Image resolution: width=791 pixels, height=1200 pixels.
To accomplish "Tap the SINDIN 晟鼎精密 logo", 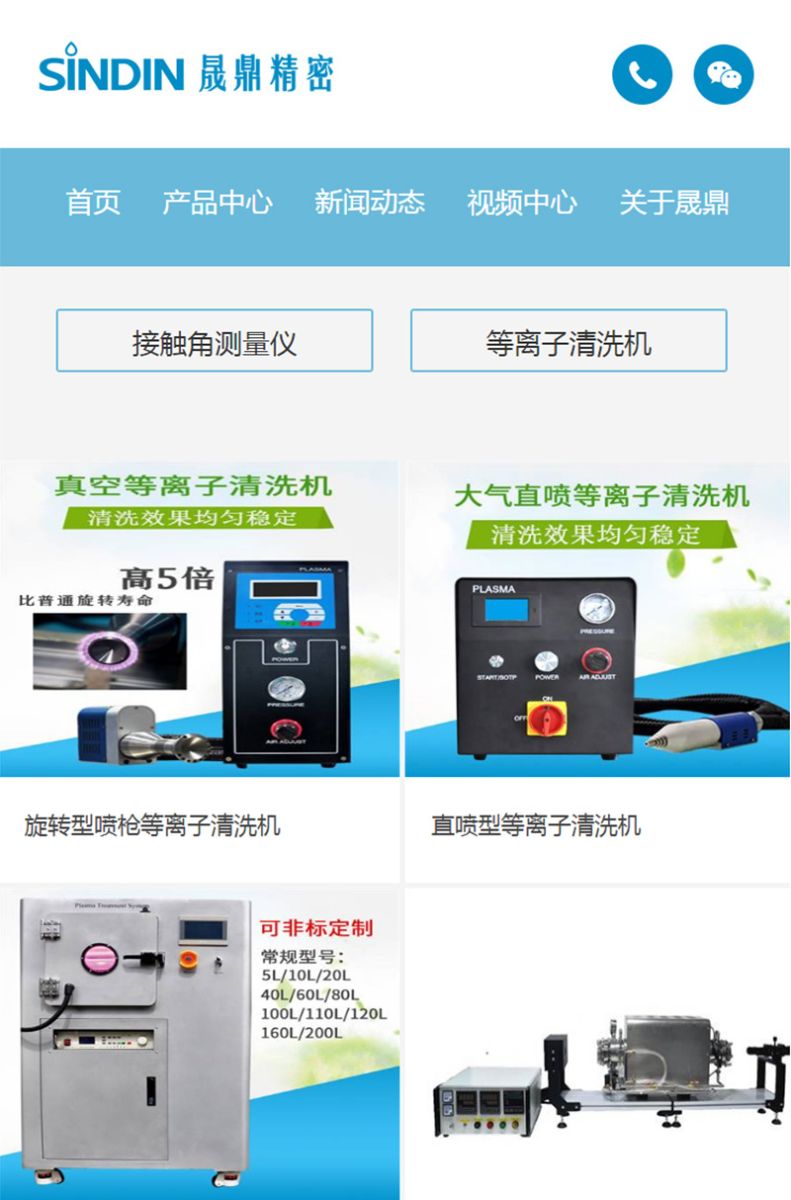I will click(x=186, y=73).
